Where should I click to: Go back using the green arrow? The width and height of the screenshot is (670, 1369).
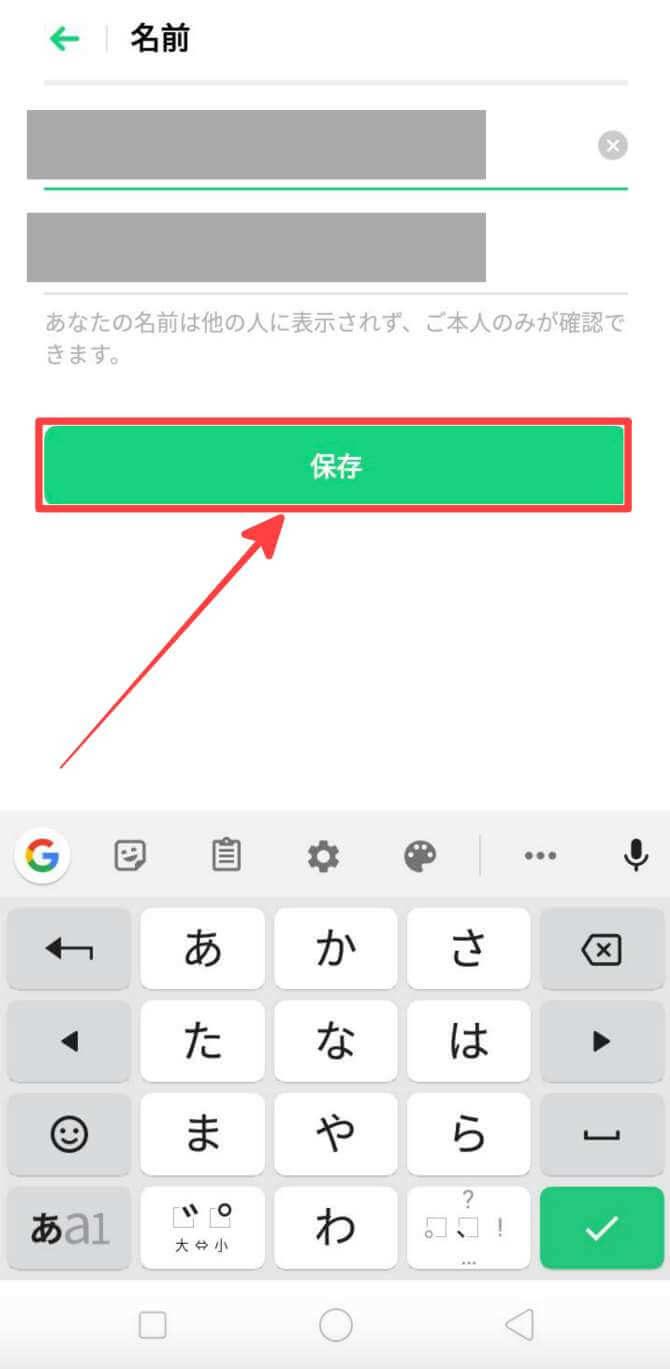[64, 39]
